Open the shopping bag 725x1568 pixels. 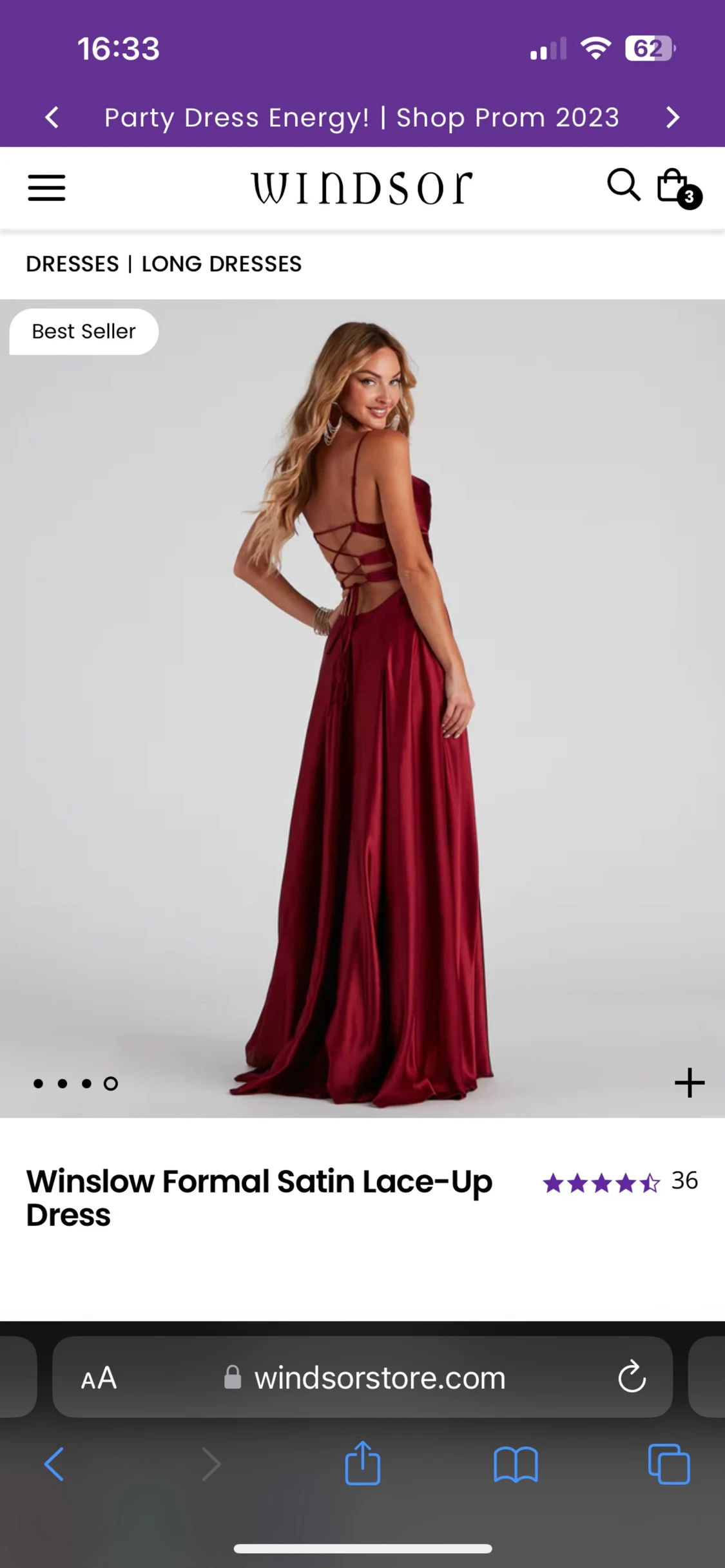[675, 187]
